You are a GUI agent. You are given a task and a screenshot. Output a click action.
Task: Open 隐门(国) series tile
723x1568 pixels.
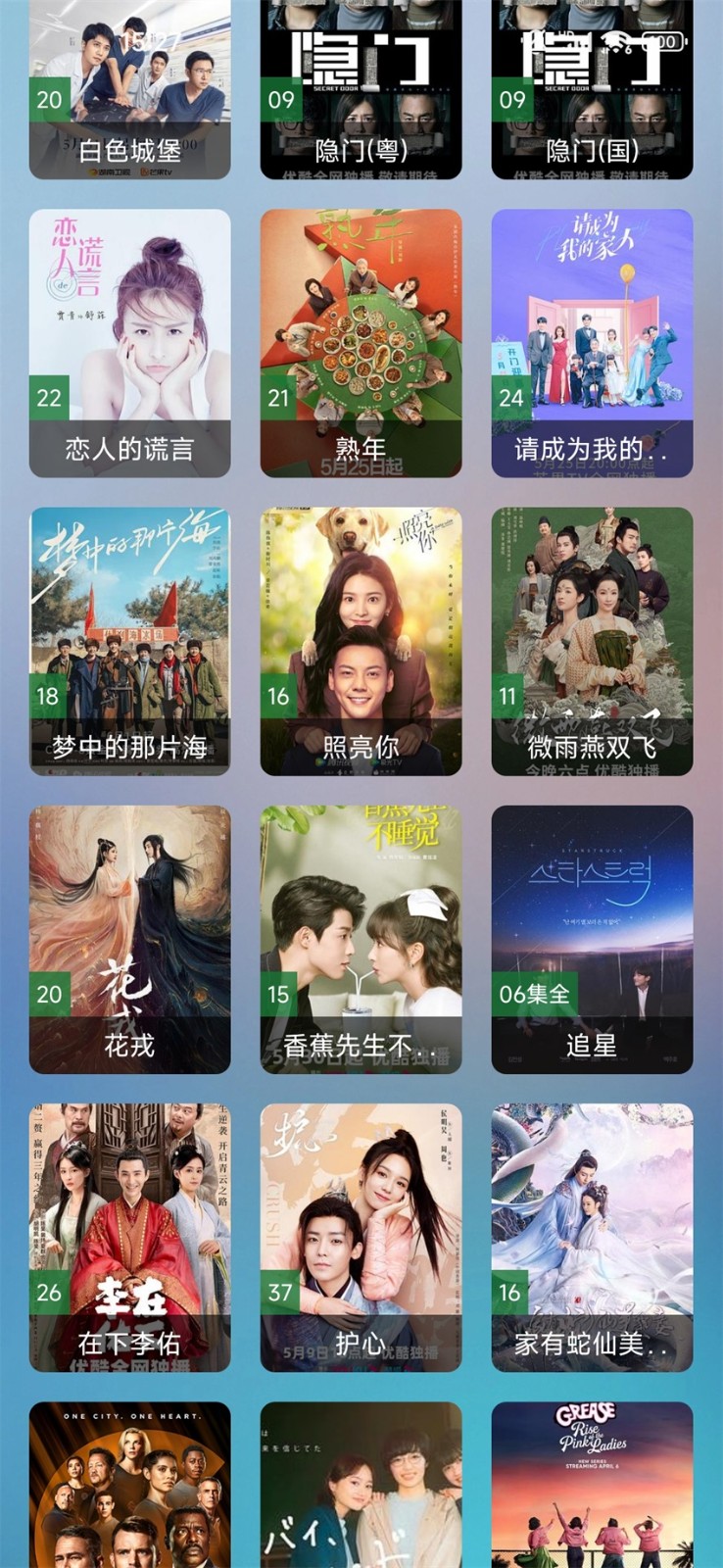[592, 88]
